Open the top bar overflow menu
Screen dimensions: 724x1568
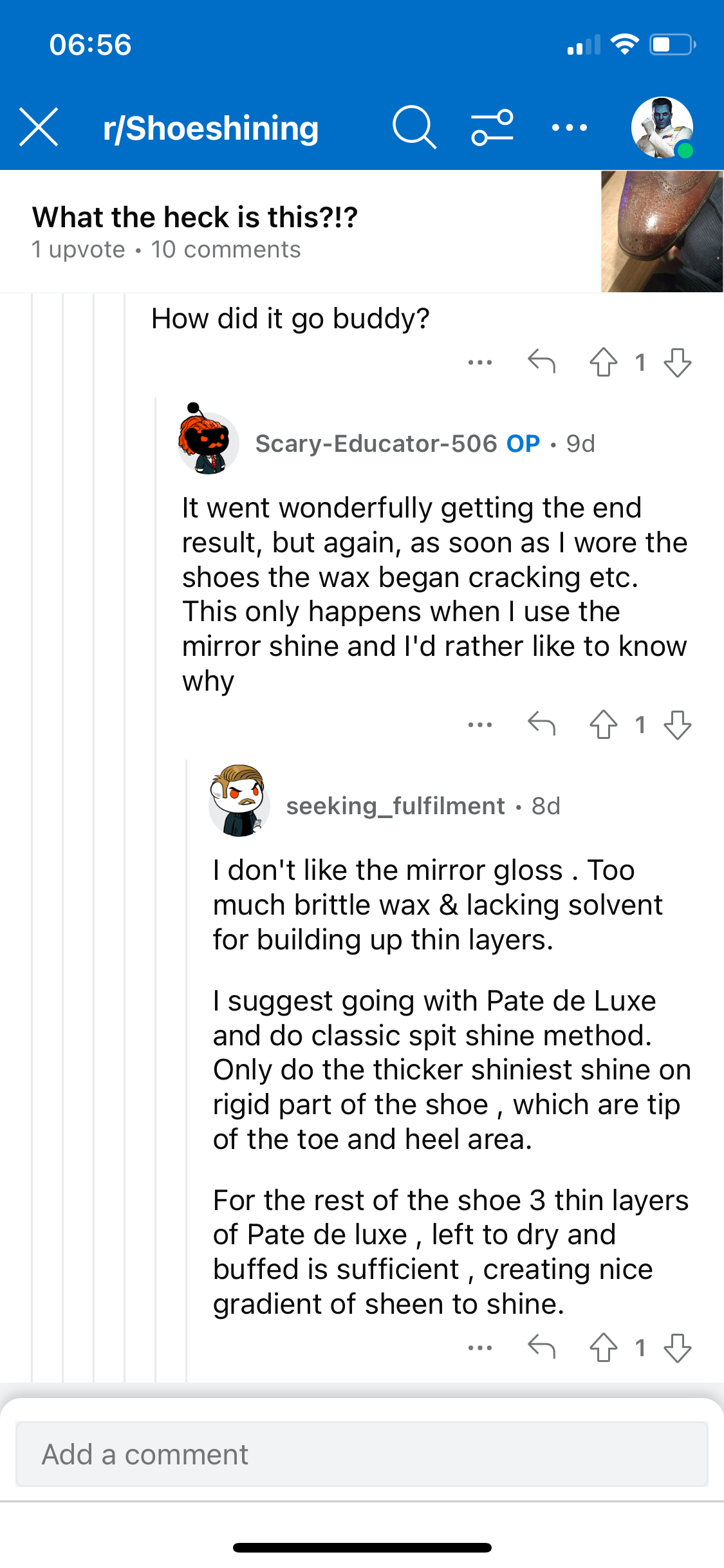pyautogui.click(x=570, y=127)
